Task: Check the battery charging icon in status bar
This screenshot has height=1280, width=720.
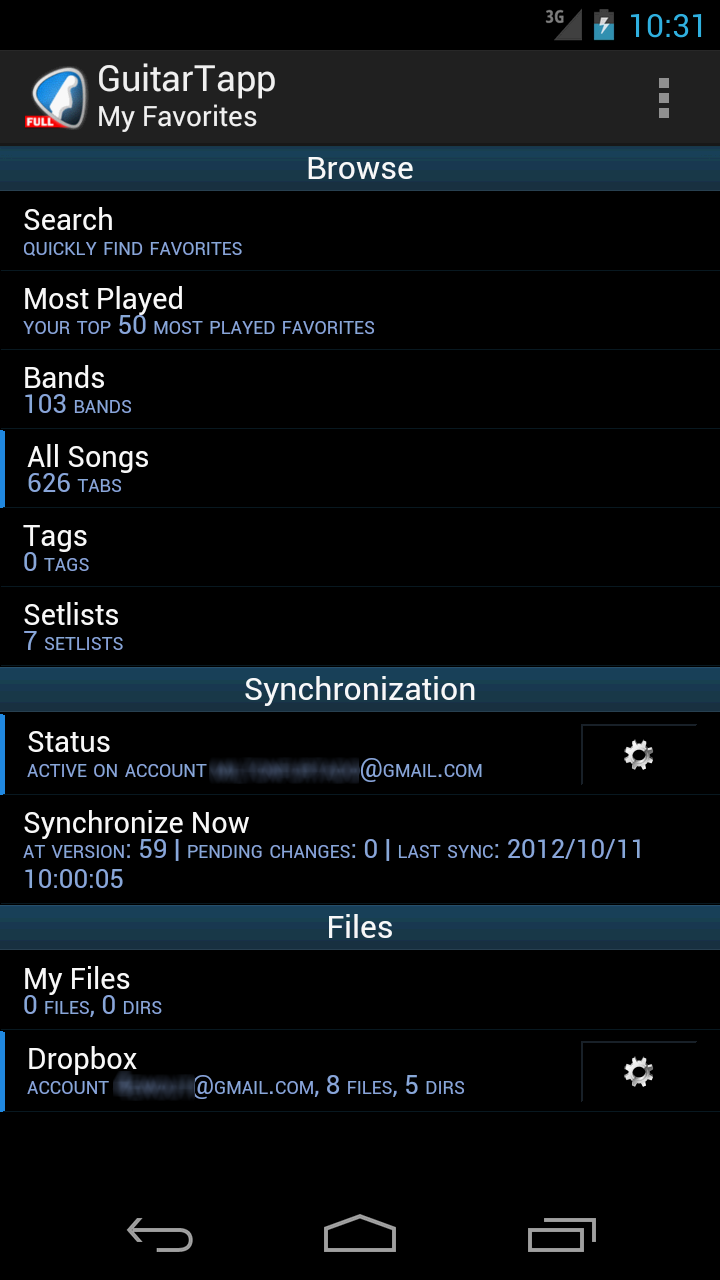Action: (604, 22)
